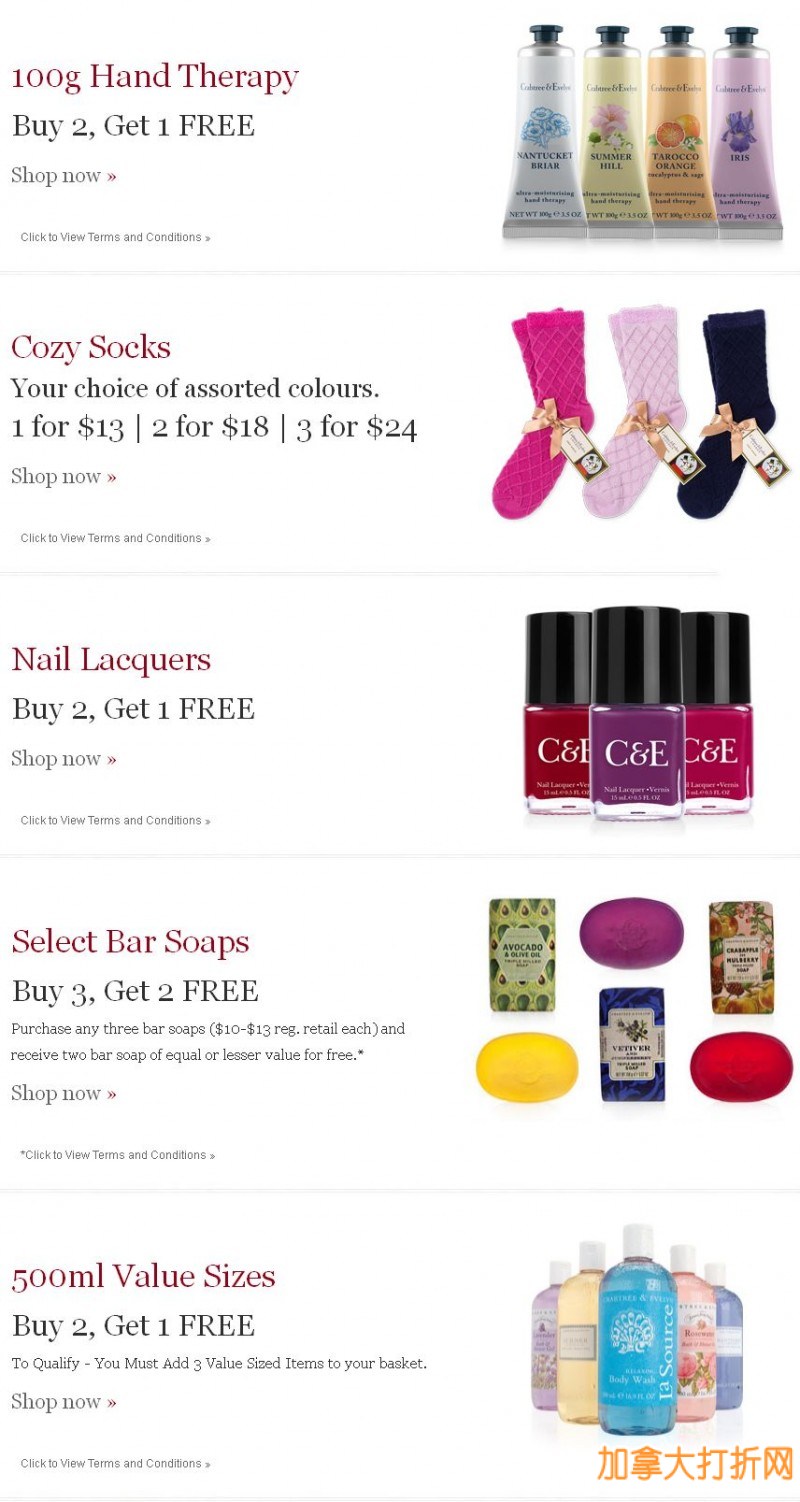Open the nail lacquer bottles image
The image size is (800, 1502).
point(637,716)
